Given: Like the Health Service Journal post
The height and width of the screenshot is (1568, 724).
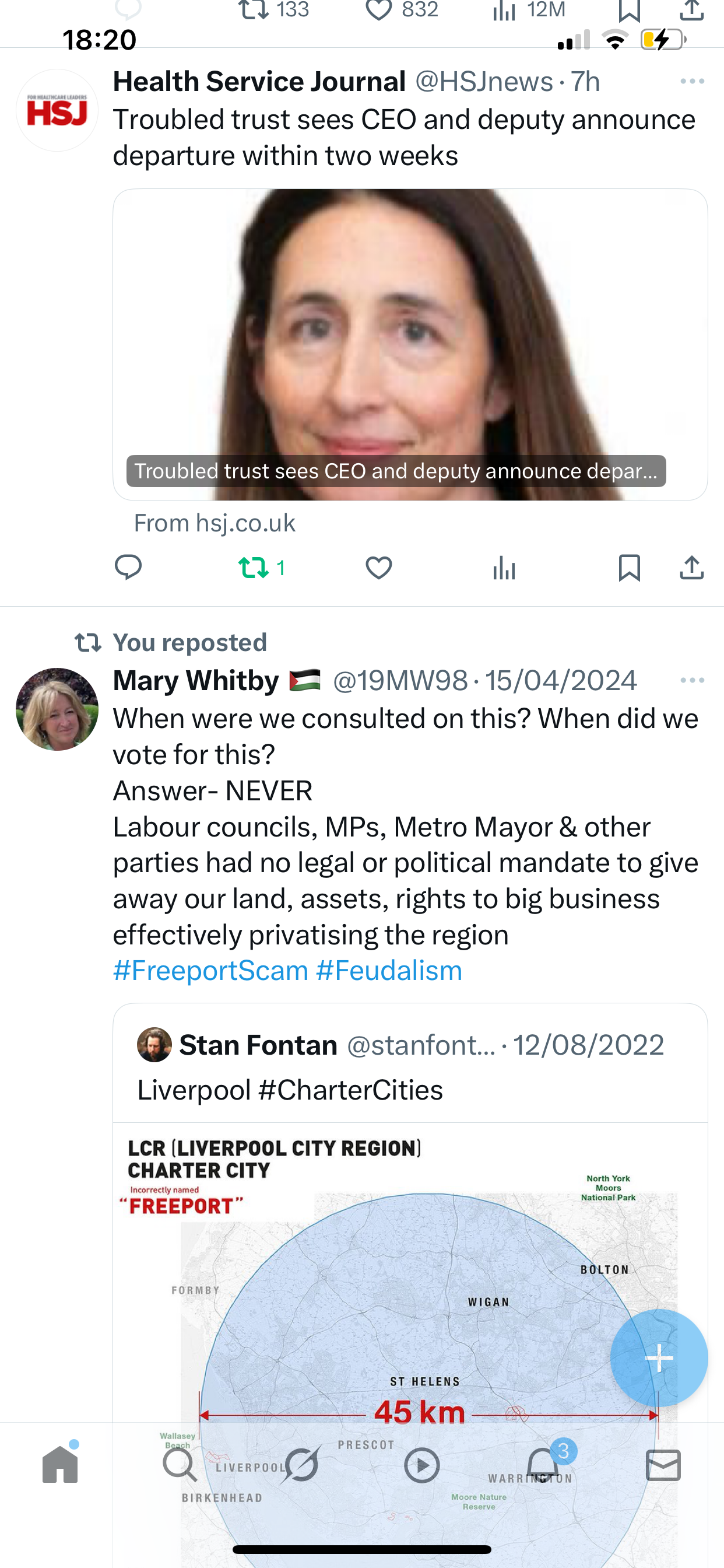Looking at the screenshot, I should pos(378,568).
